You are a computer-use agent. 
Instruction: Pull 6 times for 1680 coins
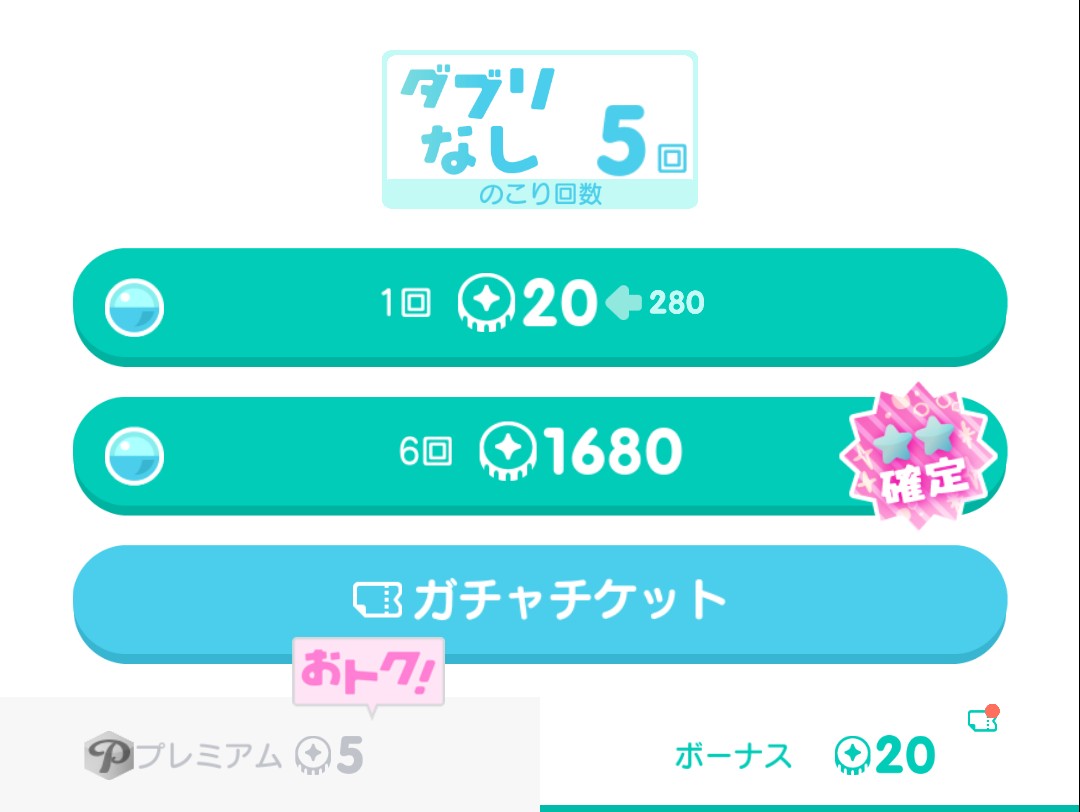pyautogui.click(x=540, y=453)
